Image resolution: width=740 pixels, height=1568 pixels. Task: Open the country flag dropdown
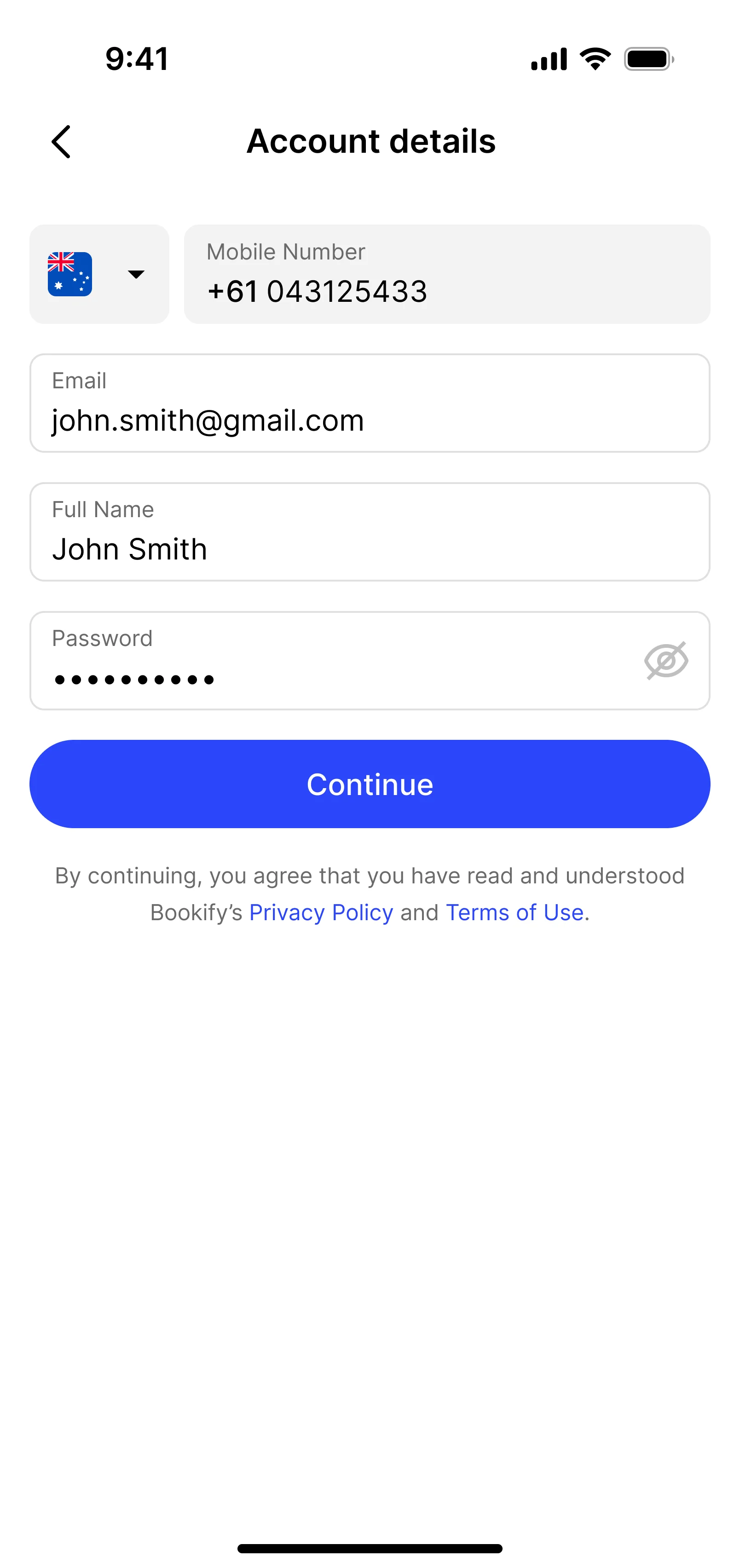(99, 274)
